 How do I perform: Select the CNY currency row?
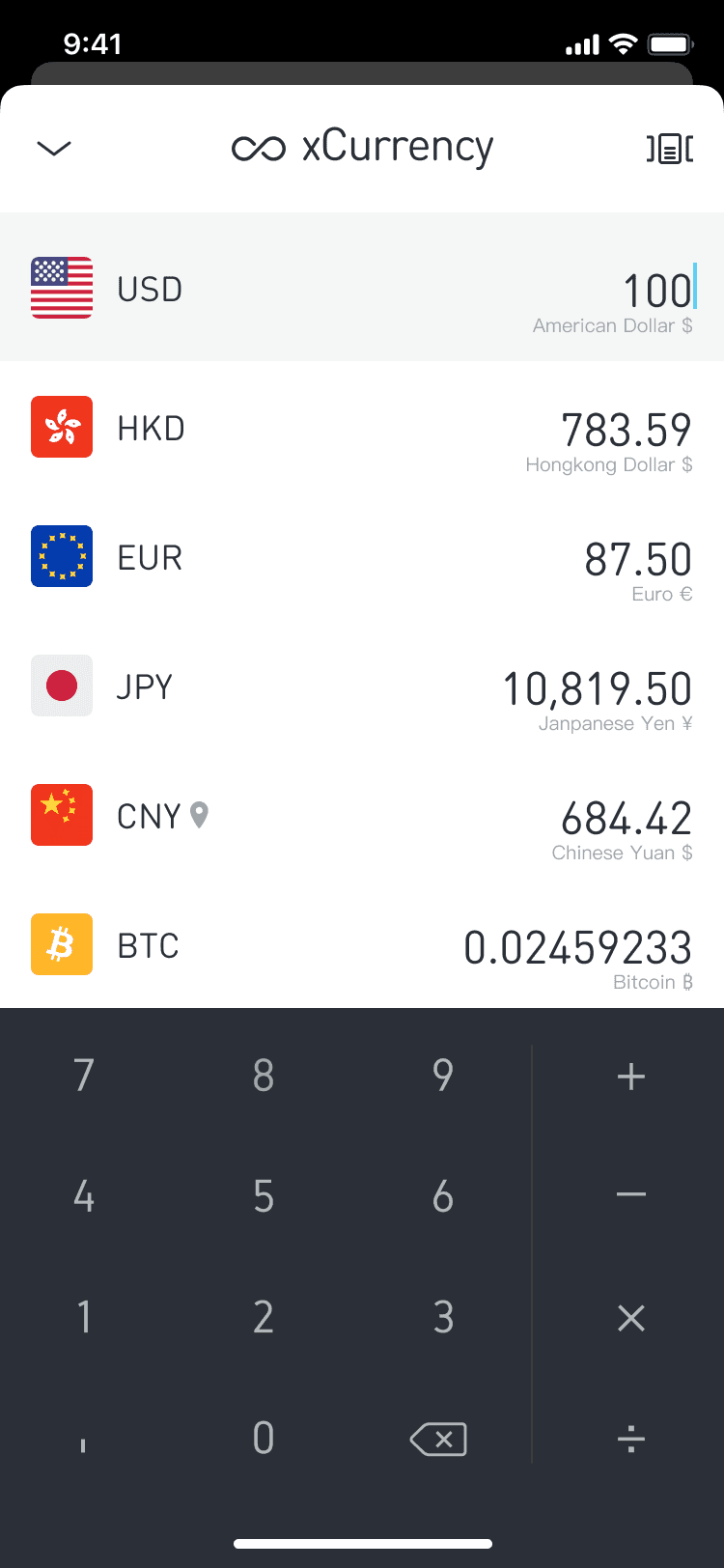pos(362,818)
